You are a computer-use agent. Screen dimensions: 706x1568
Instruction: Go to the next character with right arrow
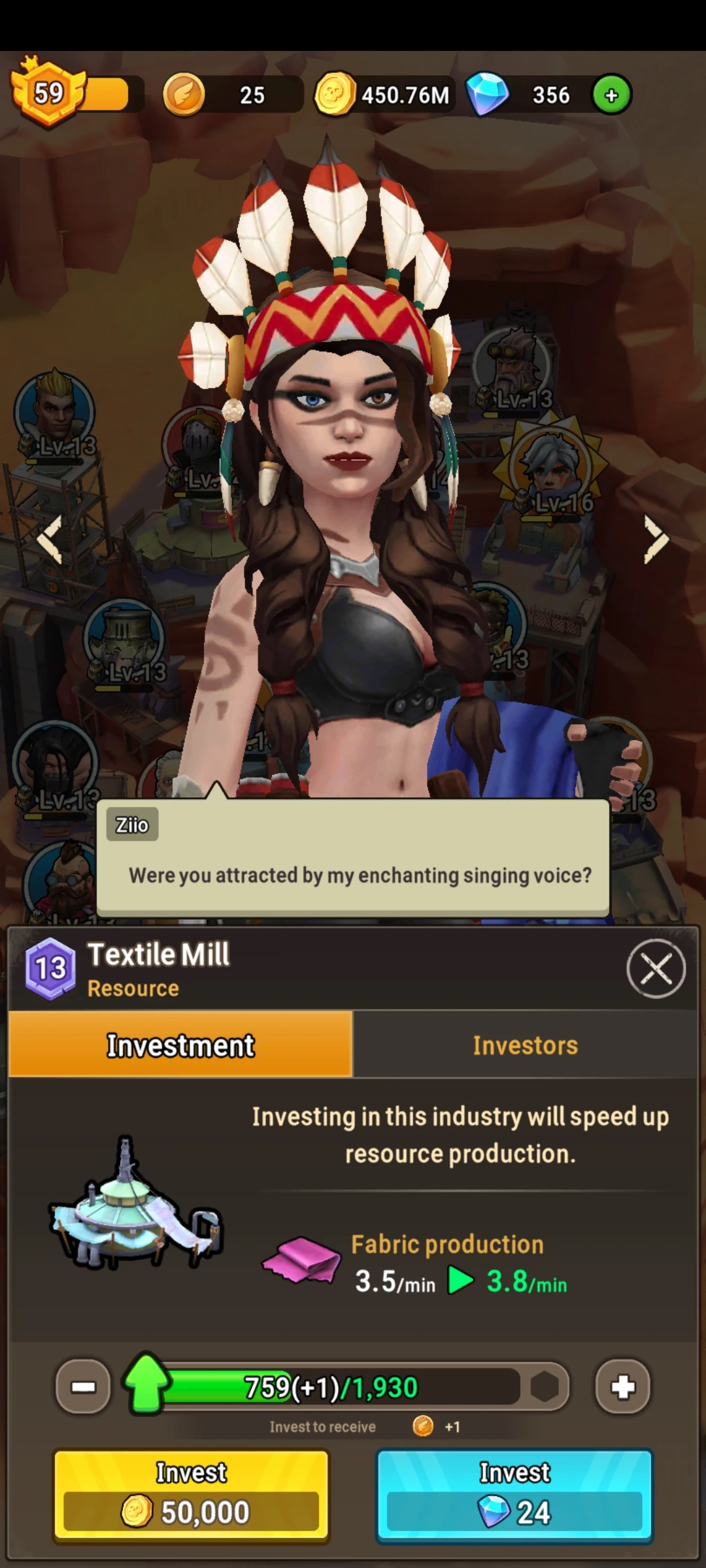pyautogui.click(x=656, y=539)
